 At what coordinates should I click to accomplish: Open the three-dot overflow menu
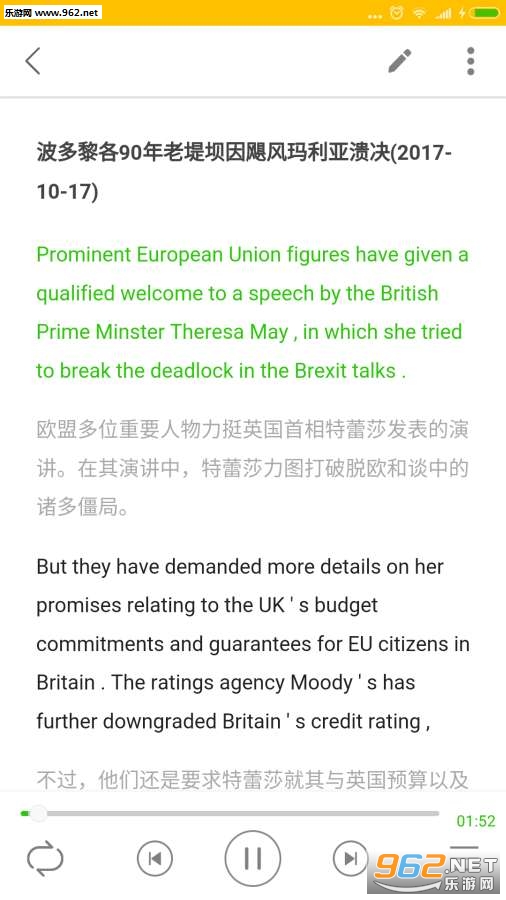tap(470, 61)
